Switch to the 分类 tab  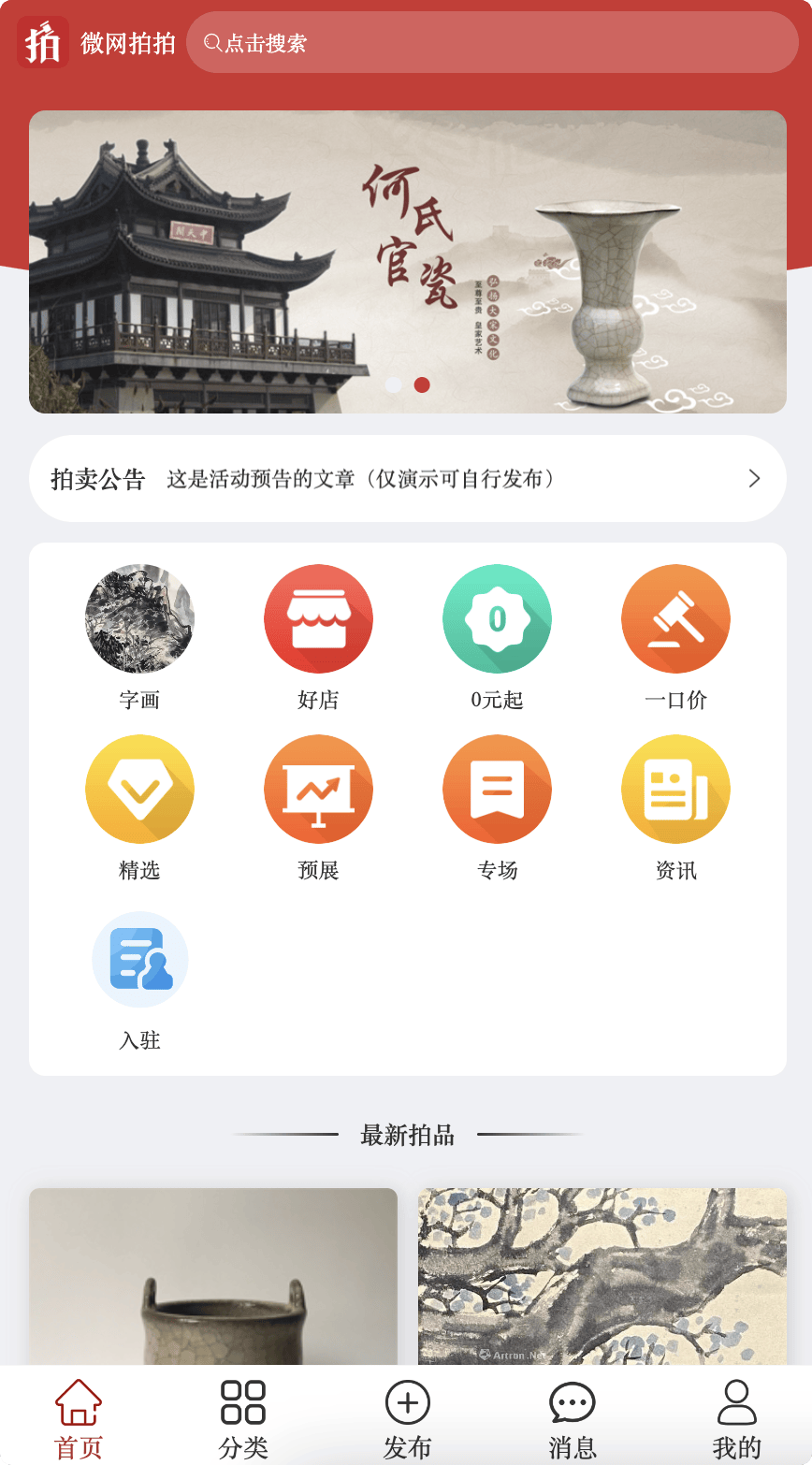click(x=243, y=1417)
